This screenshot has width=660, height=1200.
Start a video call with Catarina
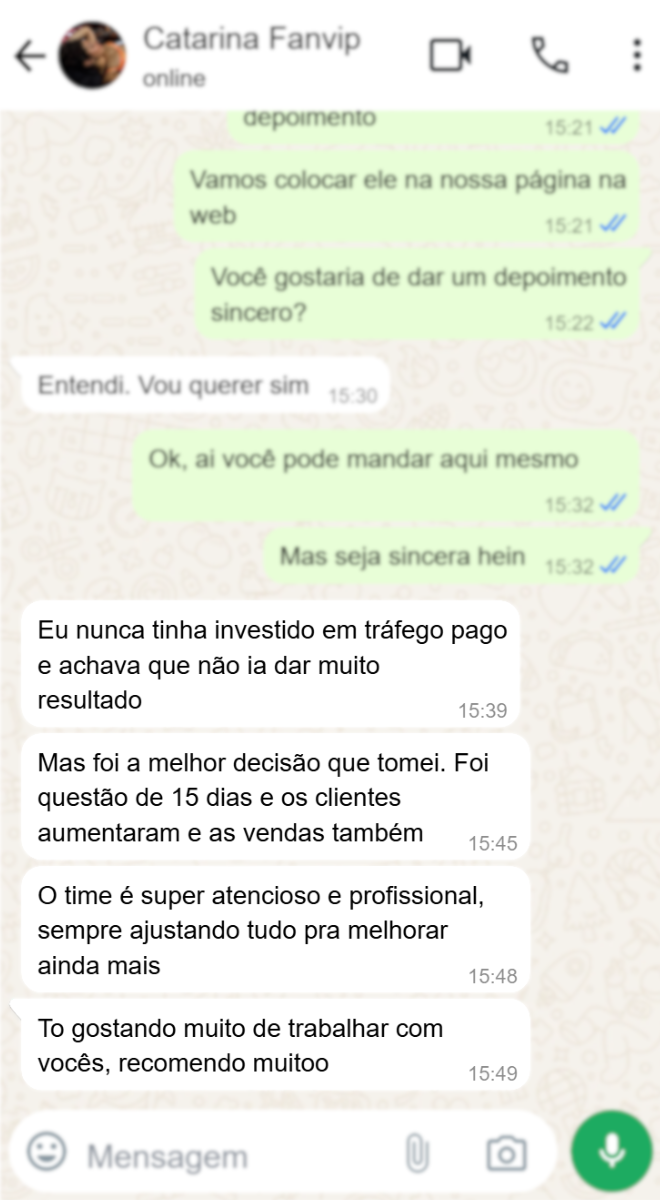450,55
